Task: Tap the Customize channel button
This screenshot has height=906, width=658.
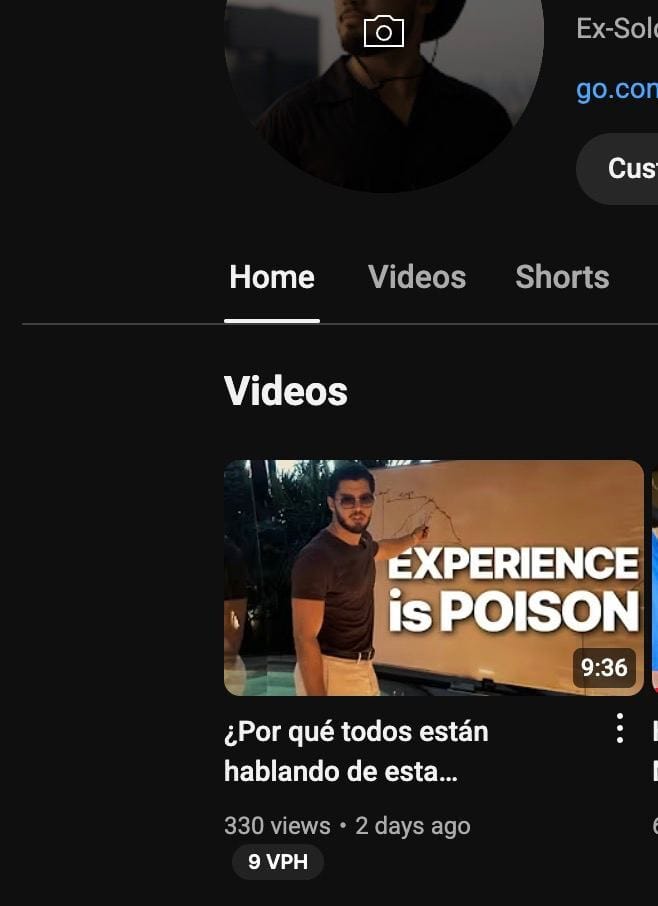Action: (630, 168)
